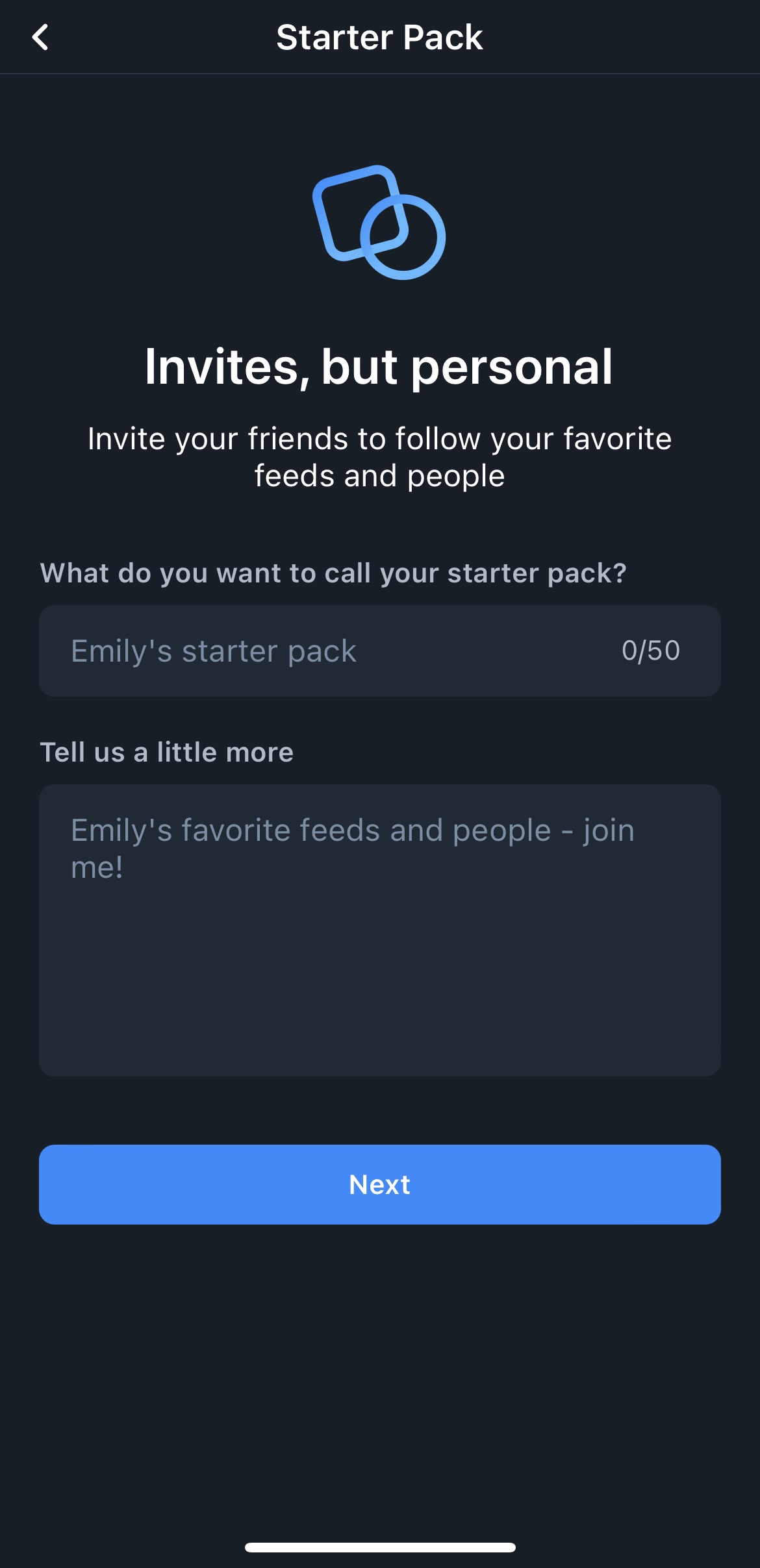This screenshot has width=760, height=1568.
Task: Go back from Starter Pack screen
Action: pos(40,38)
